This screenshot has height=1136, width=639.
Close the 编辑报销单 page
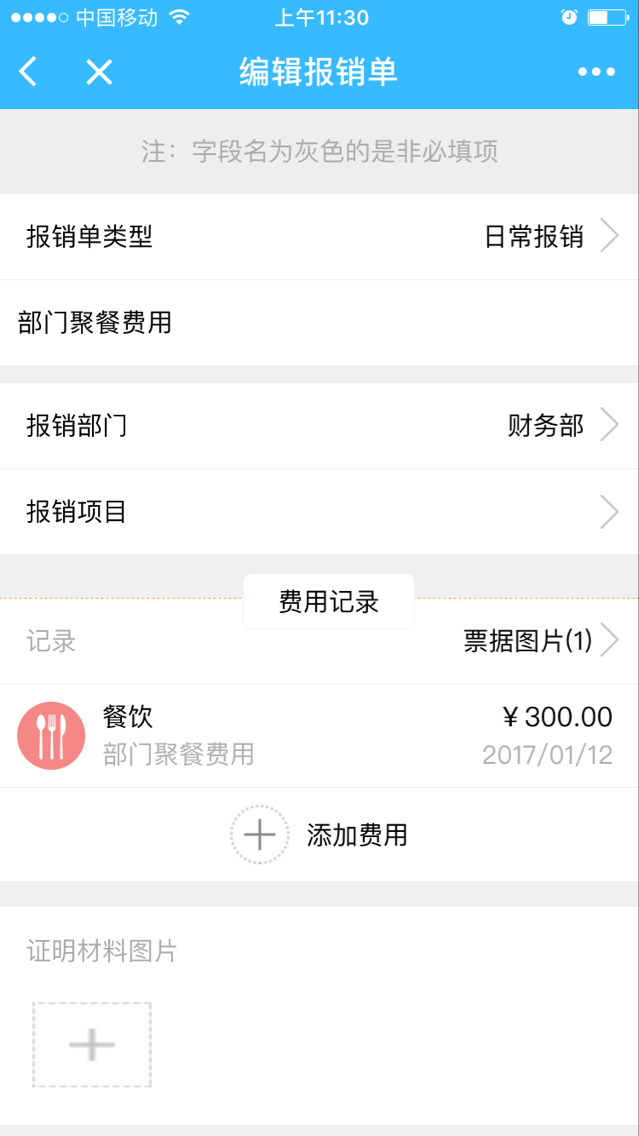(98, 72)
